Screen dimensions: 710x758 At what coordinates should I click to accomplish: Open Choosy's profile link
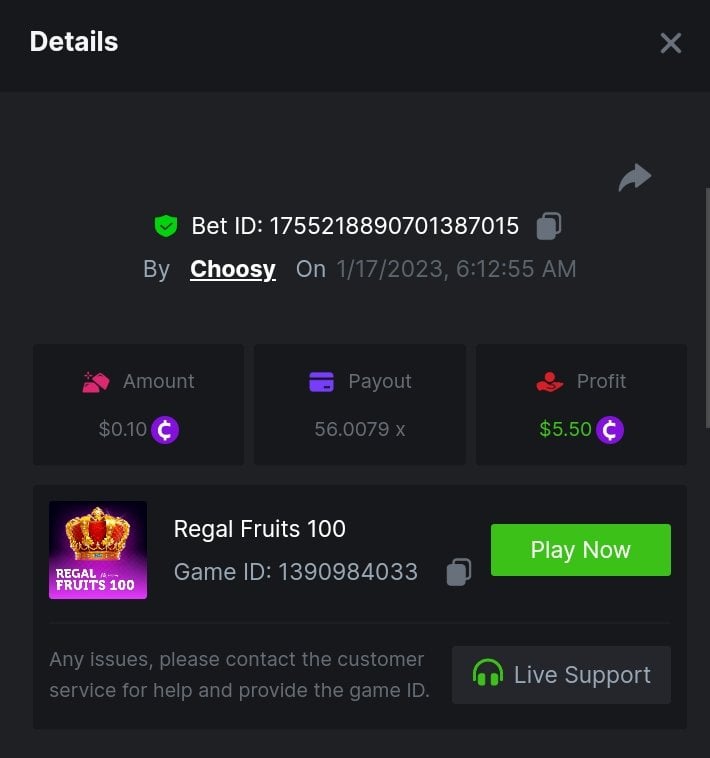[x=233, y=269]
